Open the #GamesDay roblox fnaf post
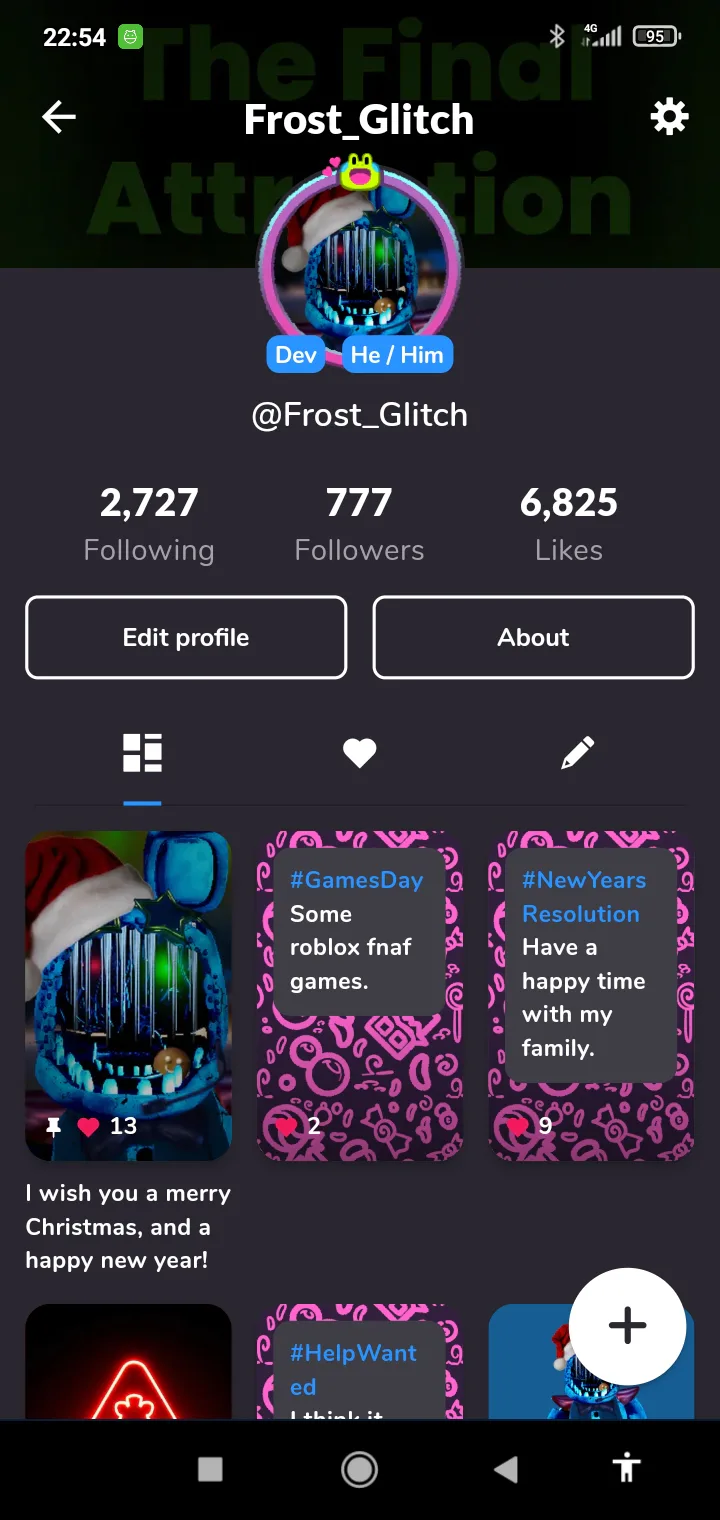 click(359, 995)
